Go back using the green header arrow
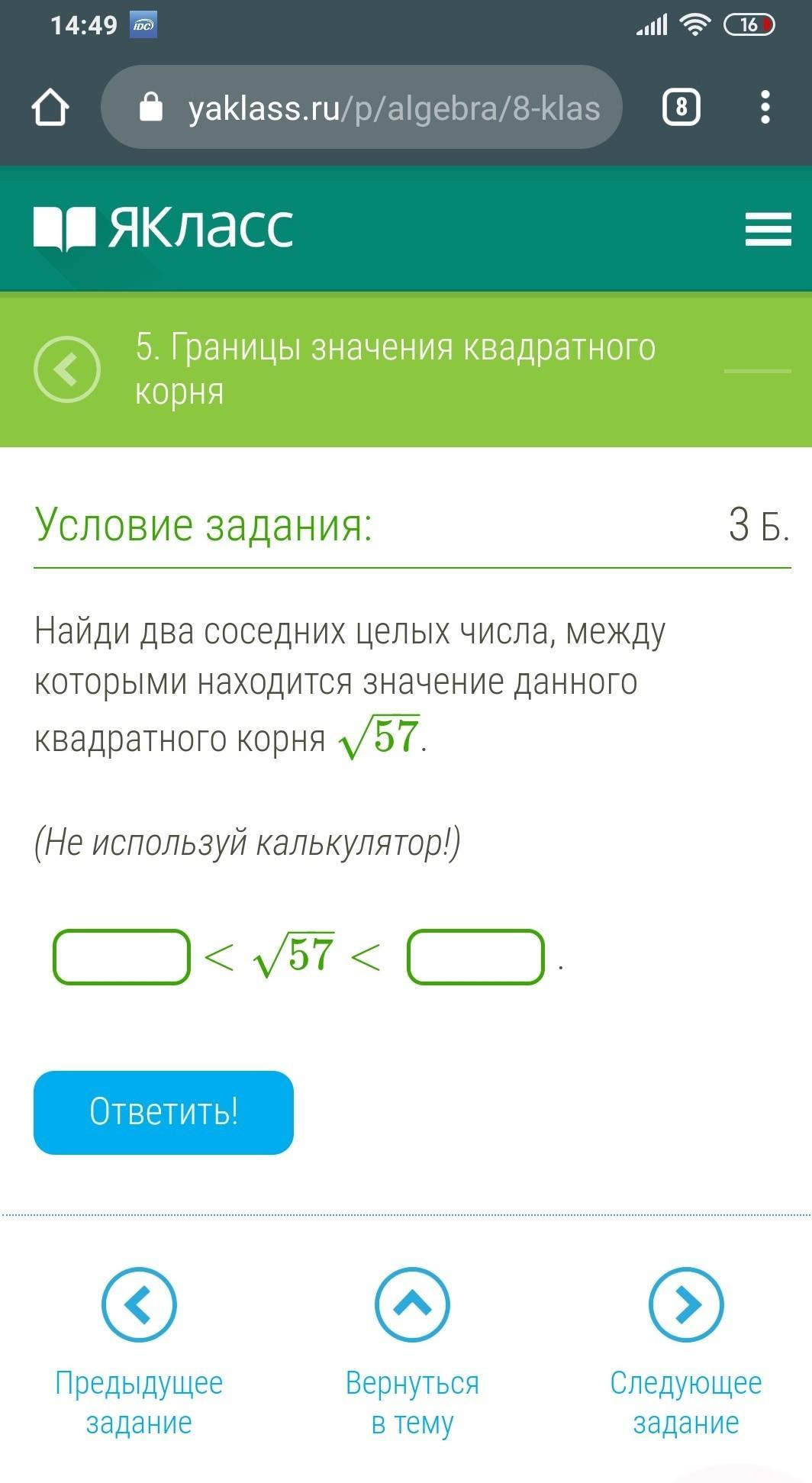 coord(67,369)
